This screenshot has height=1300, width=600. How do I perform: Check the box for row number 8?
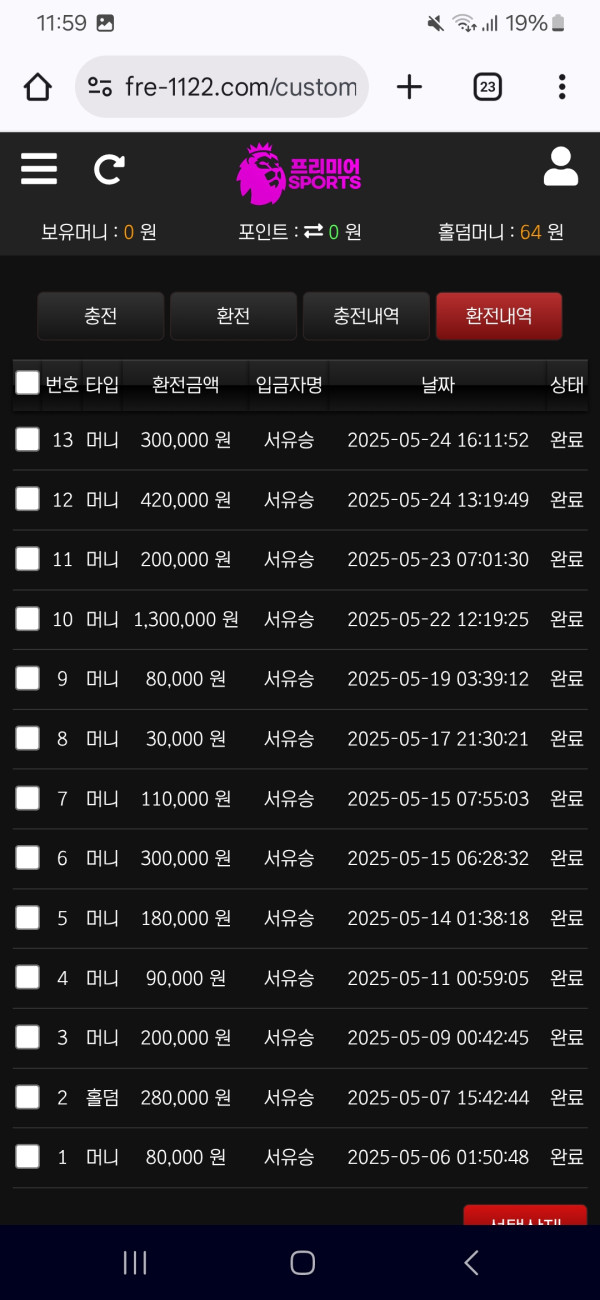(x=27, y=738)
